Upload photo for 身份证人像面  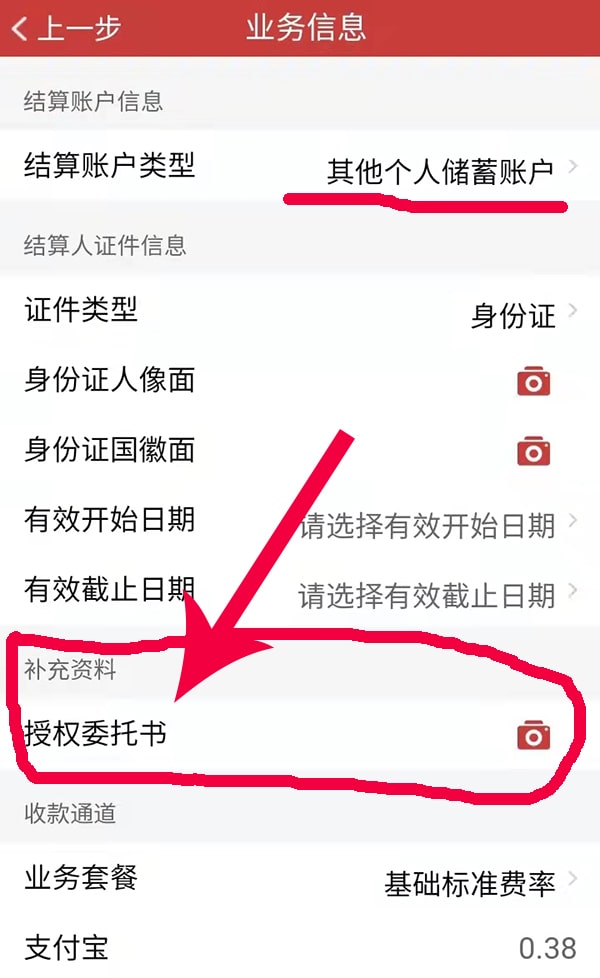pos(533,381)
